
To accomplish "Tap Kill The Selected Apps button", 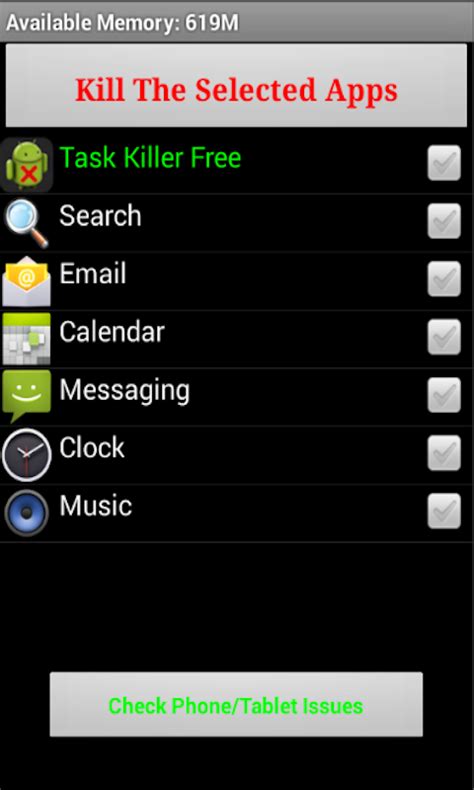I will (x=236, y=85).
